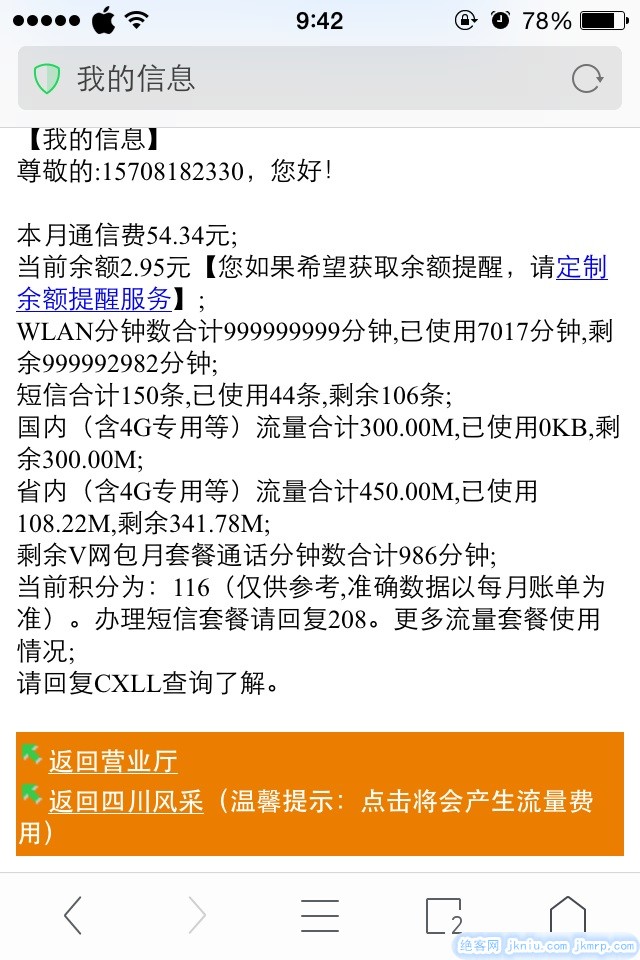Screen dimensions: 640x960
Task: Go to the browser home page
Action: 567,914
